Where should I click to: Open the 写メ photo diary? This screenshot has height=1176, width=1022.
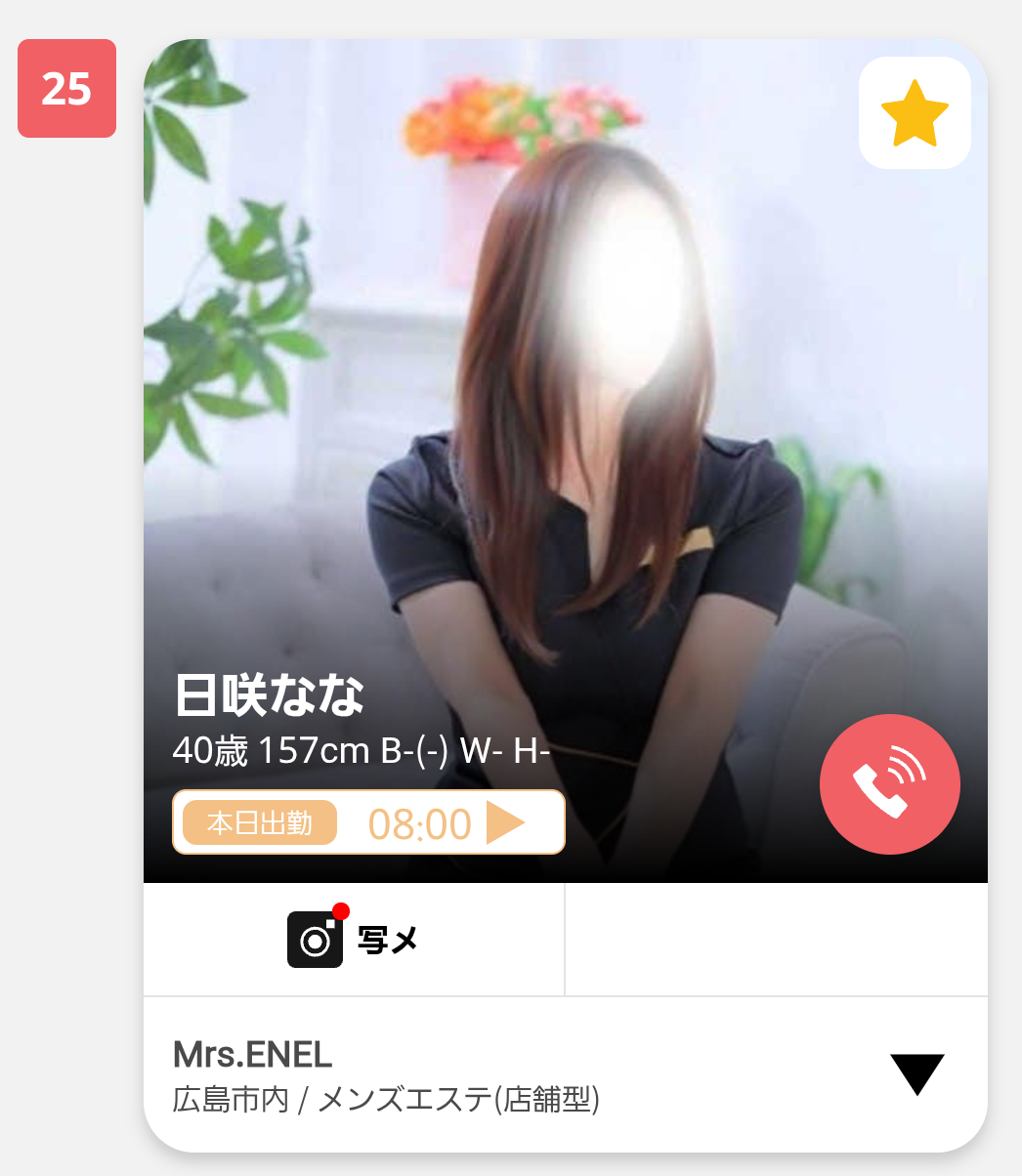pos(354,940)
